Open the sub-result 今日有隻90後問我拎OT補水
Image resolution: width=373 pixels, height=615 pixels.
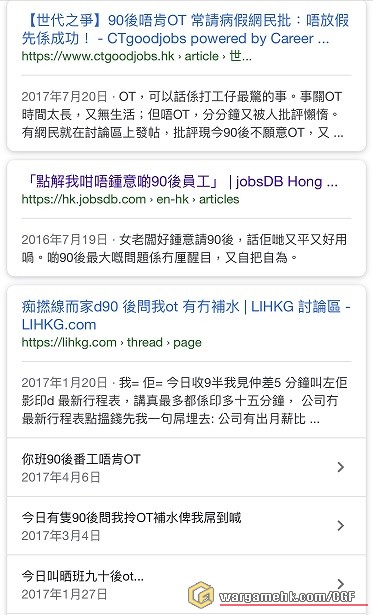pyautogui.click(x=186, y=526)
